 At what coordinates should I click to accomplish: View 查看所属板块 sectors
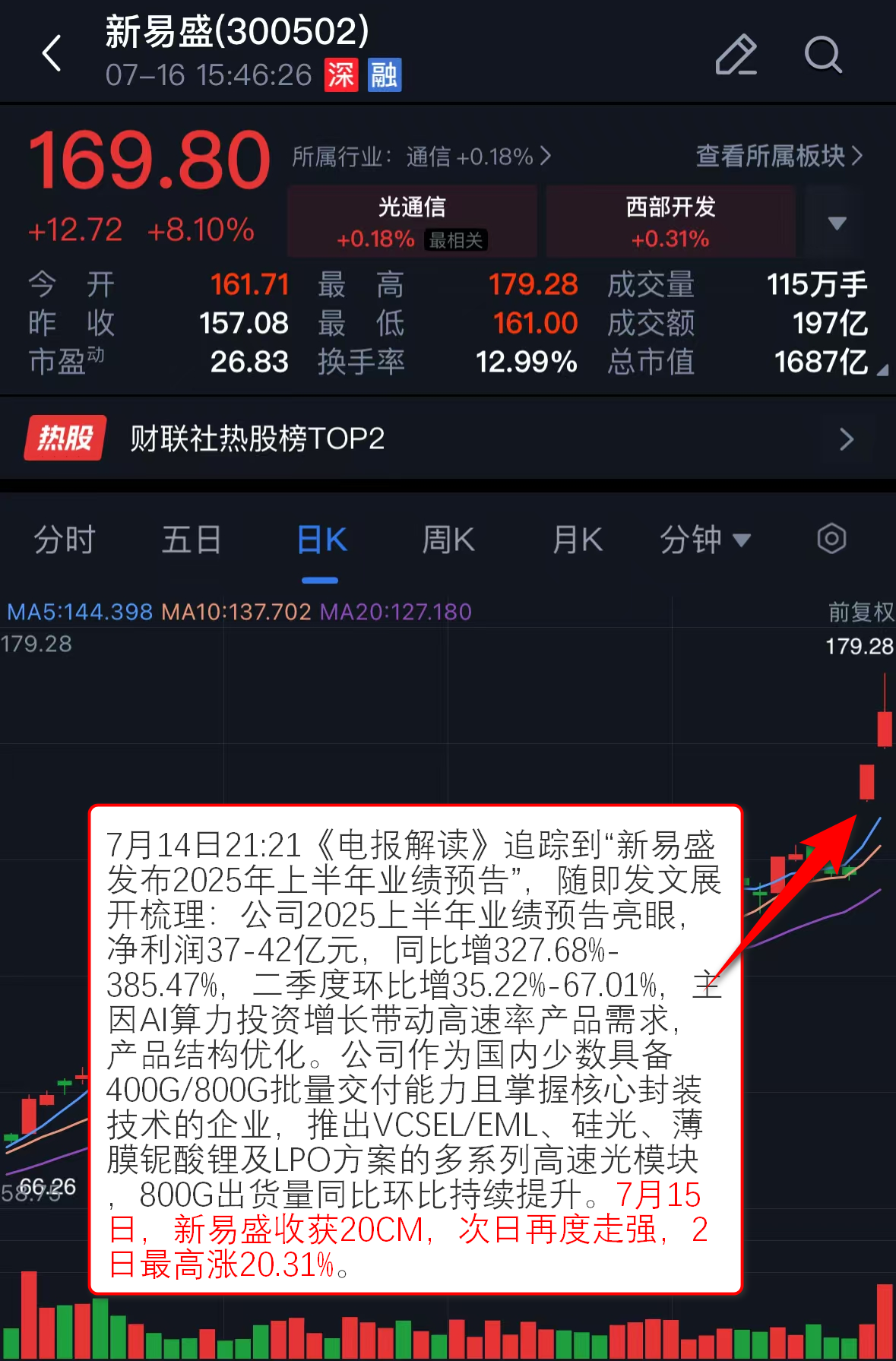(x=779, y=156)
